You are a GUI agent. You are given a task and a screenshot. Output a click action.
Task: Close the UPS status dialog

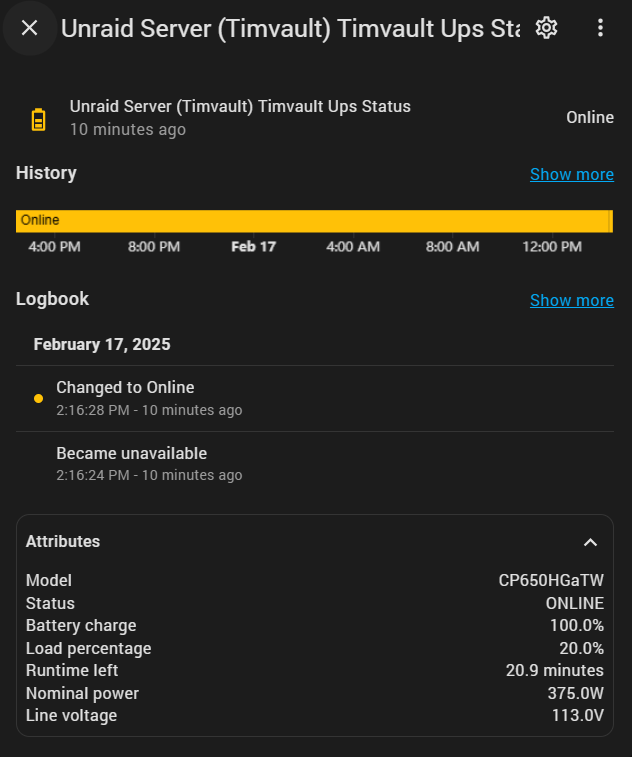pyautogui.click(x=30, y=28)
